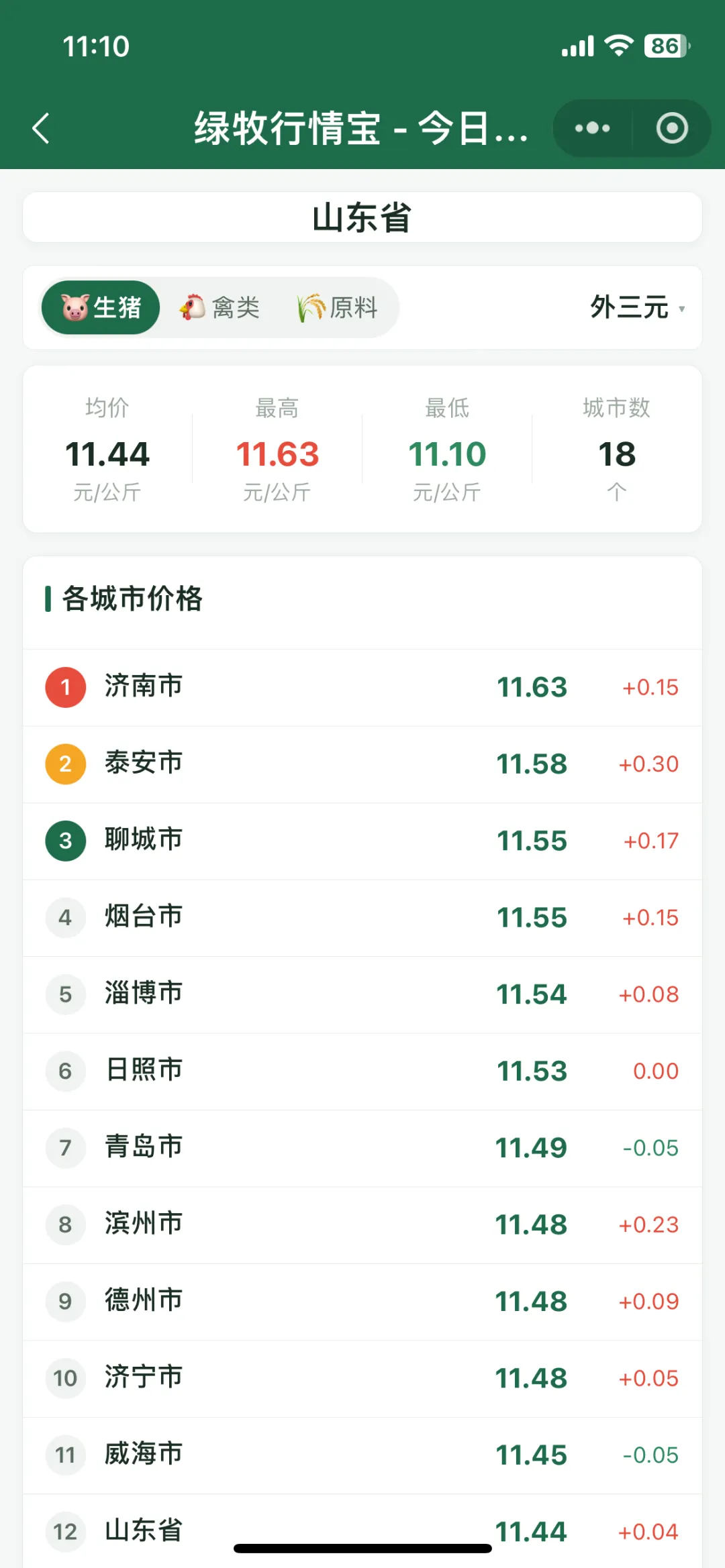This screenshot has height=1568, width=725.
Task: Expand the 外三元 breed dropdown
Action: (x=637, y=307)
